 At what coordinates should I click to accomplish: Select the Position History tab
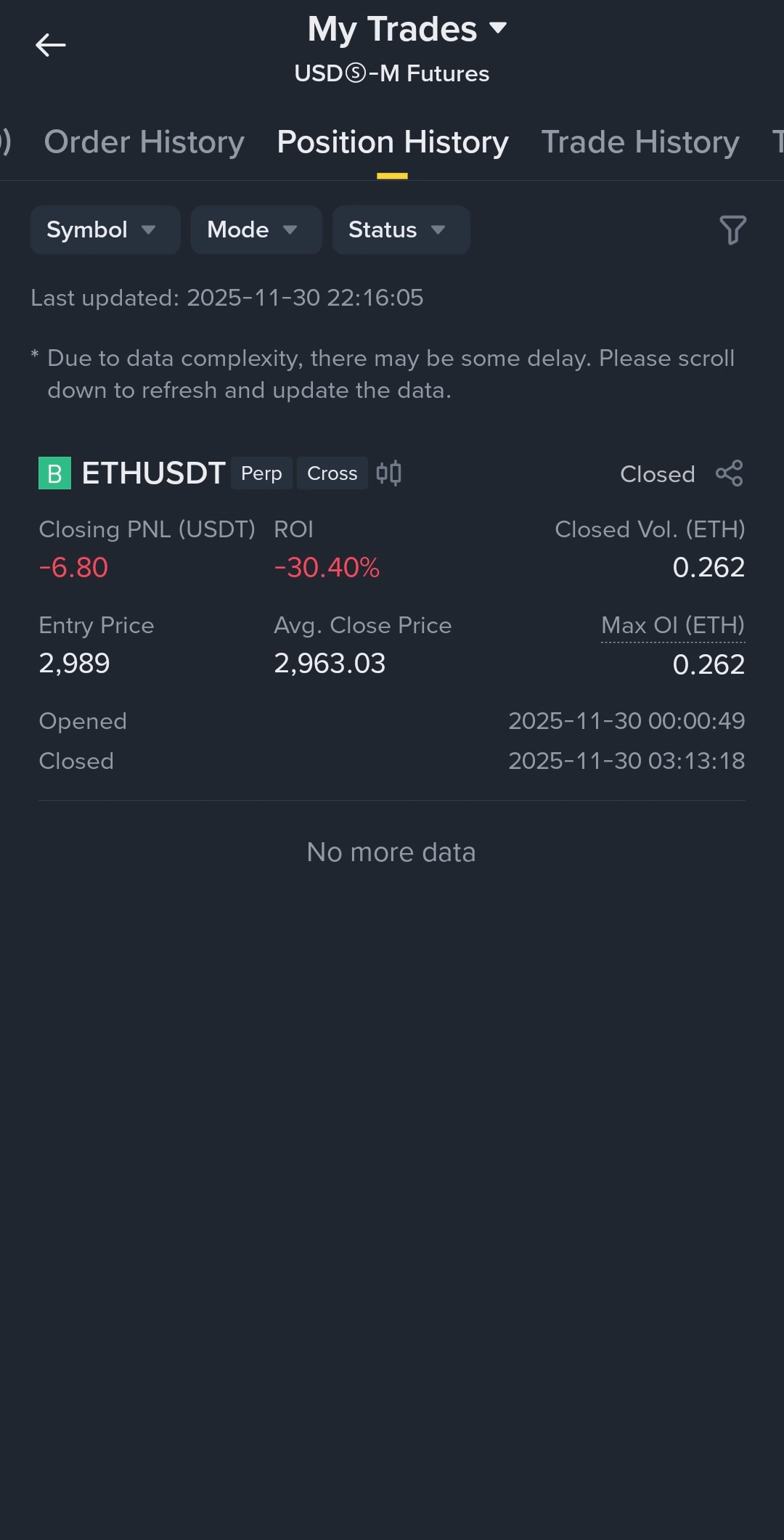click(391, 142)
